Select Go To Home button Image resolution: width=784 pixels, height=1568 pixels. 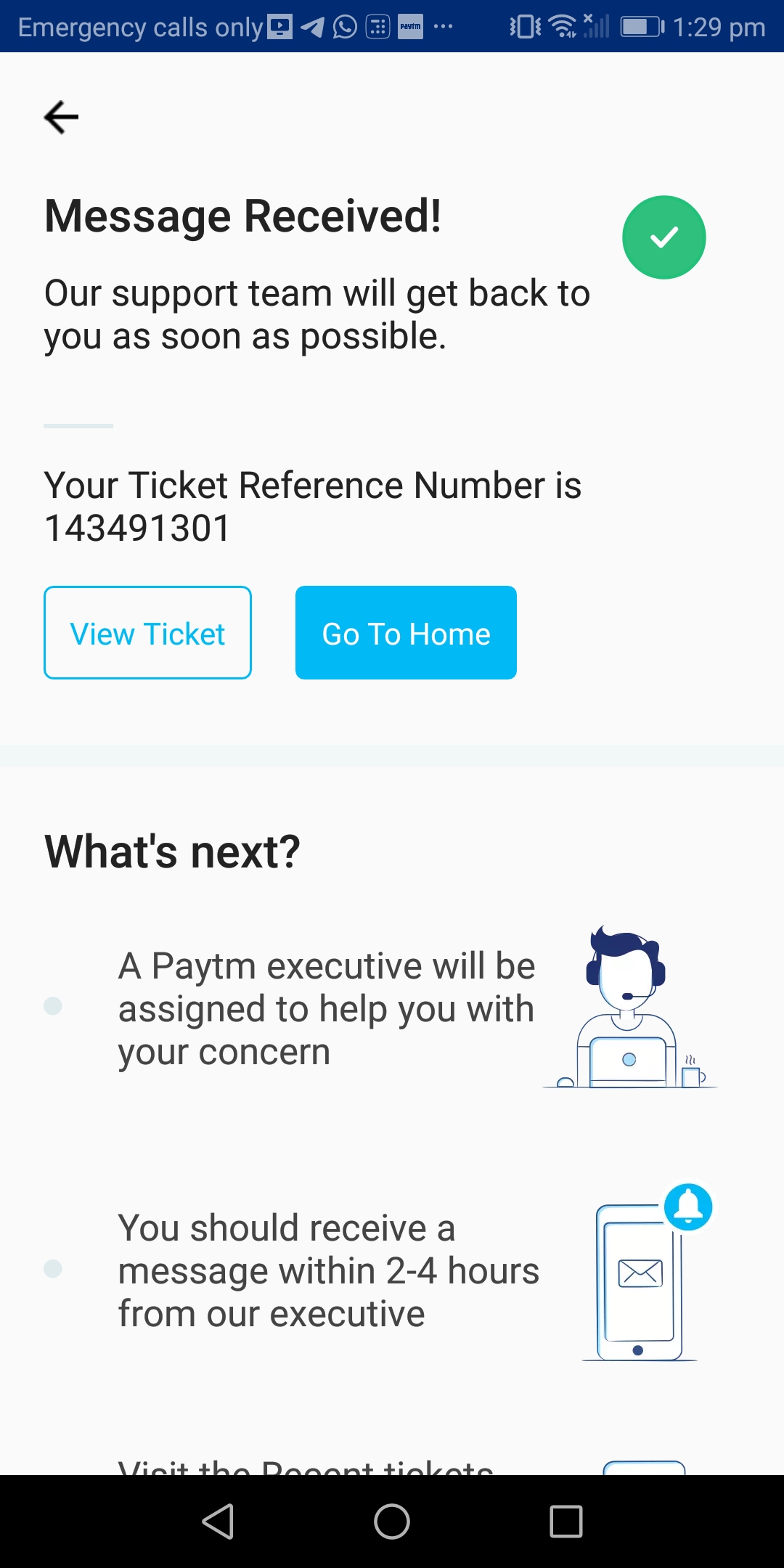tap(406, 633)
